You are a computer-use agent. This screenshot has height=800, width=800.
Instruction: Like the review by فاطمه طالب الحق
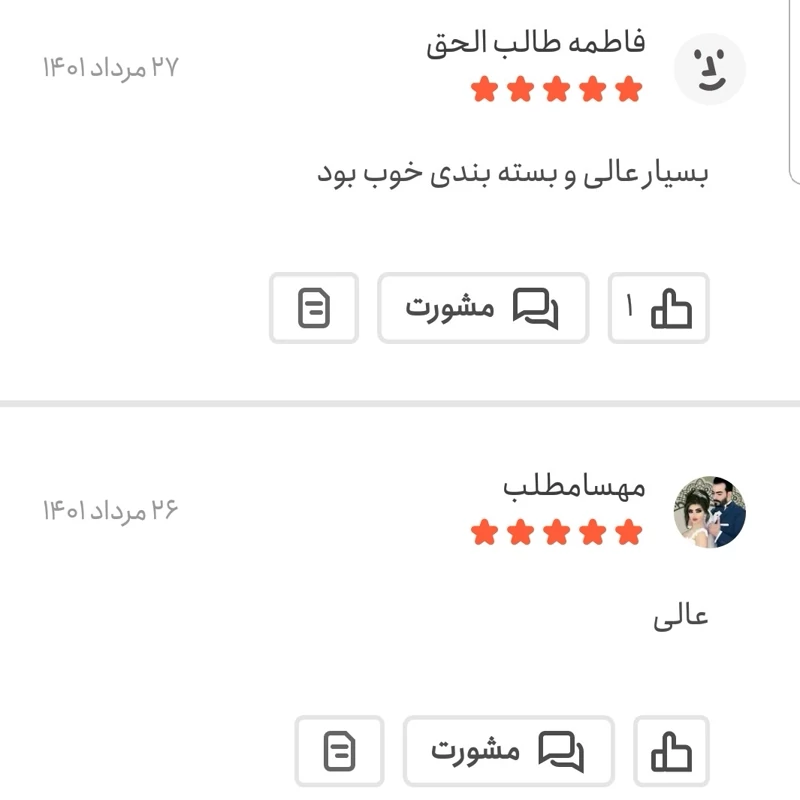(x=659, y=308)
